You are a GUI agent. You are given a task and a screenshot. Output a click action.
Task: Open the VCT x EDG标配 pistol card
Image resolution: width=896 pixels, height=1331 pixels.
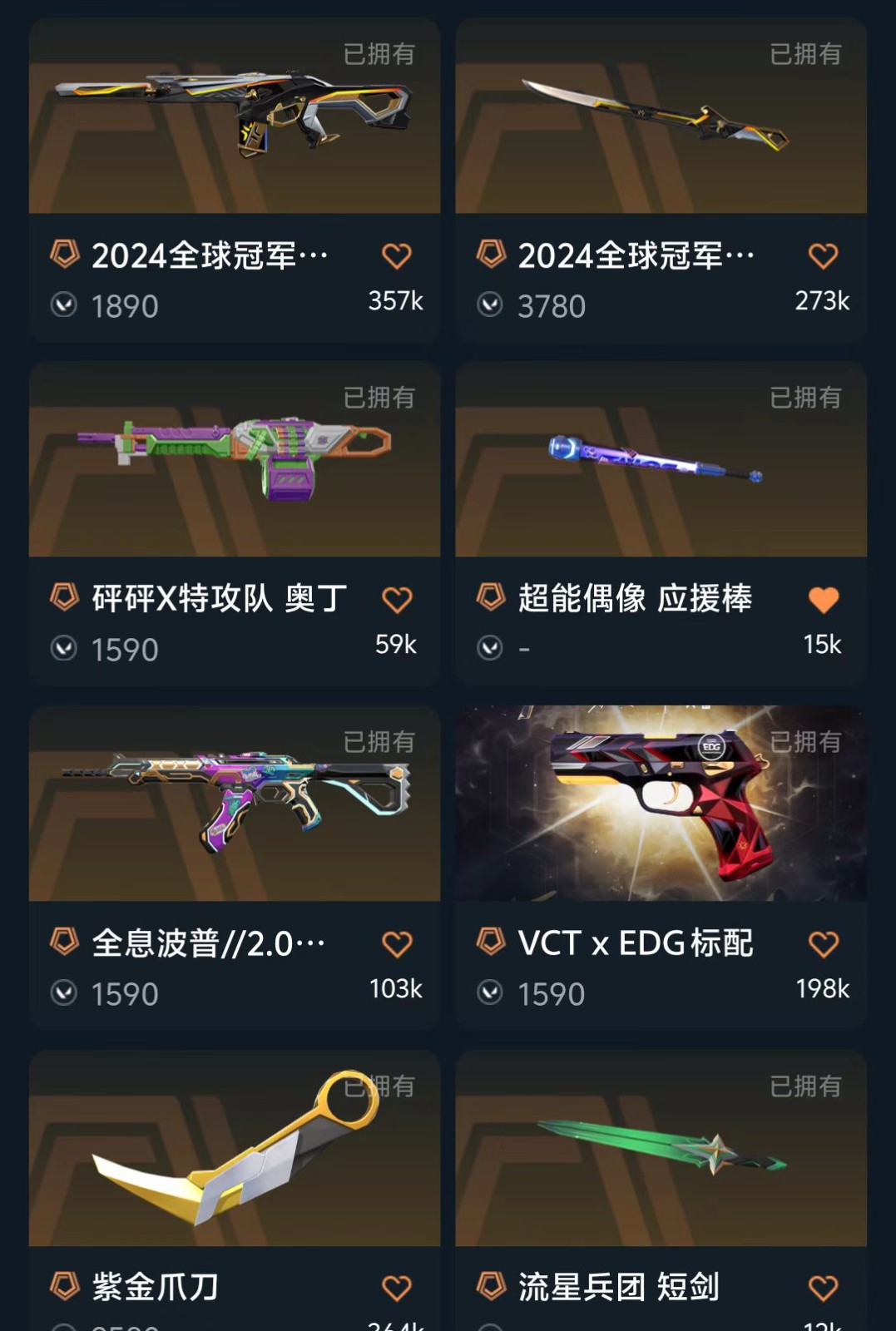661,804
